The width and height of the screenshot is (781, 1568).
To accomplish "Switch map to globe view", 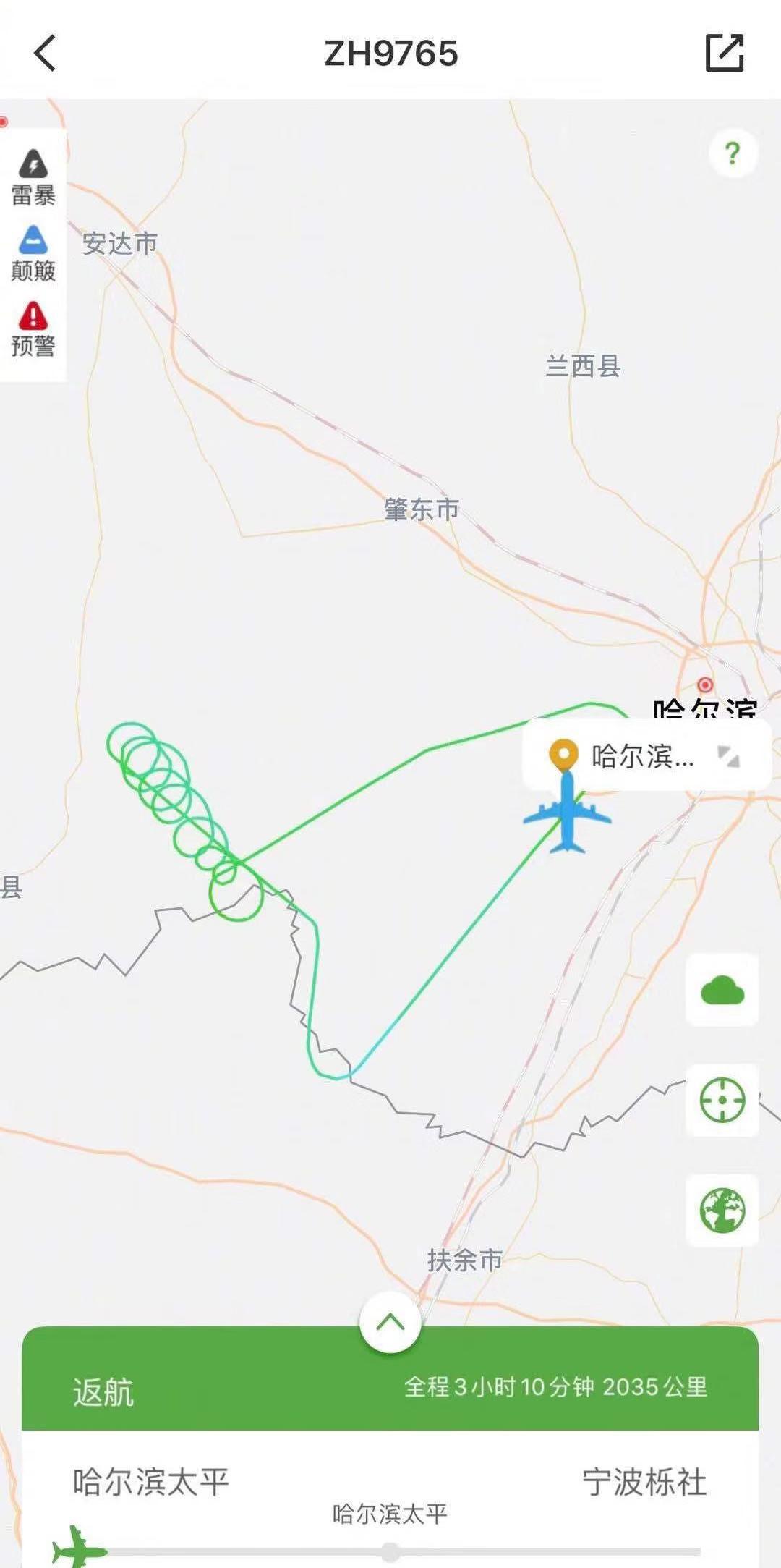I will click(722, 1210).
